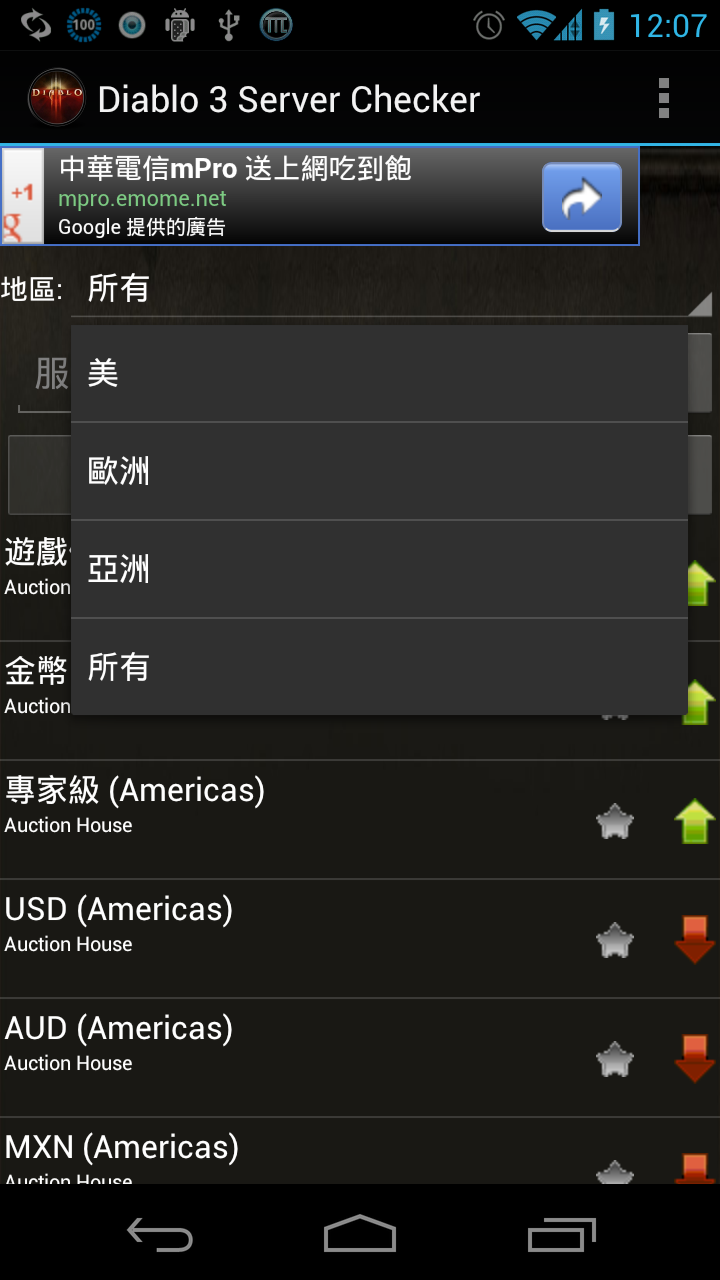This screenshot has width=720, height=1280.
Task: Mark AUD (Americas) as favorite
Action: (615, 1060)
